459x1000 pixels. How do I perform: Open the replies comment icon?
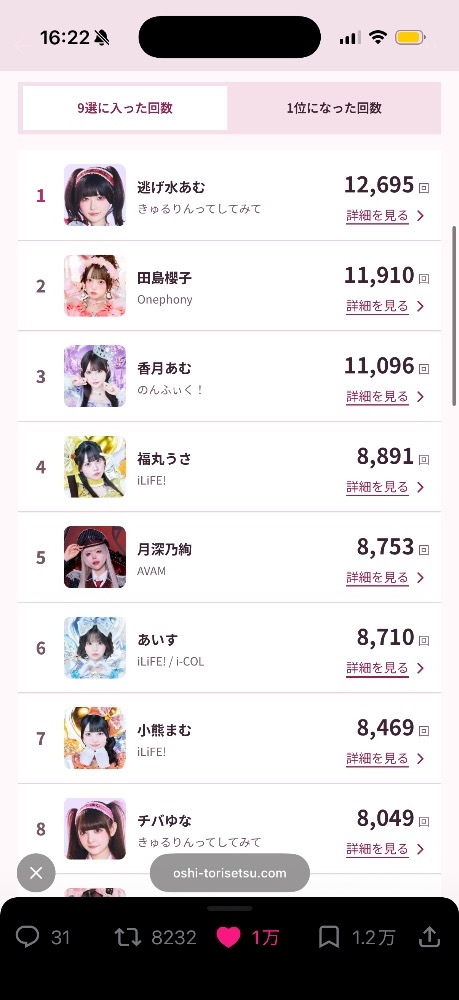(27, 937)
